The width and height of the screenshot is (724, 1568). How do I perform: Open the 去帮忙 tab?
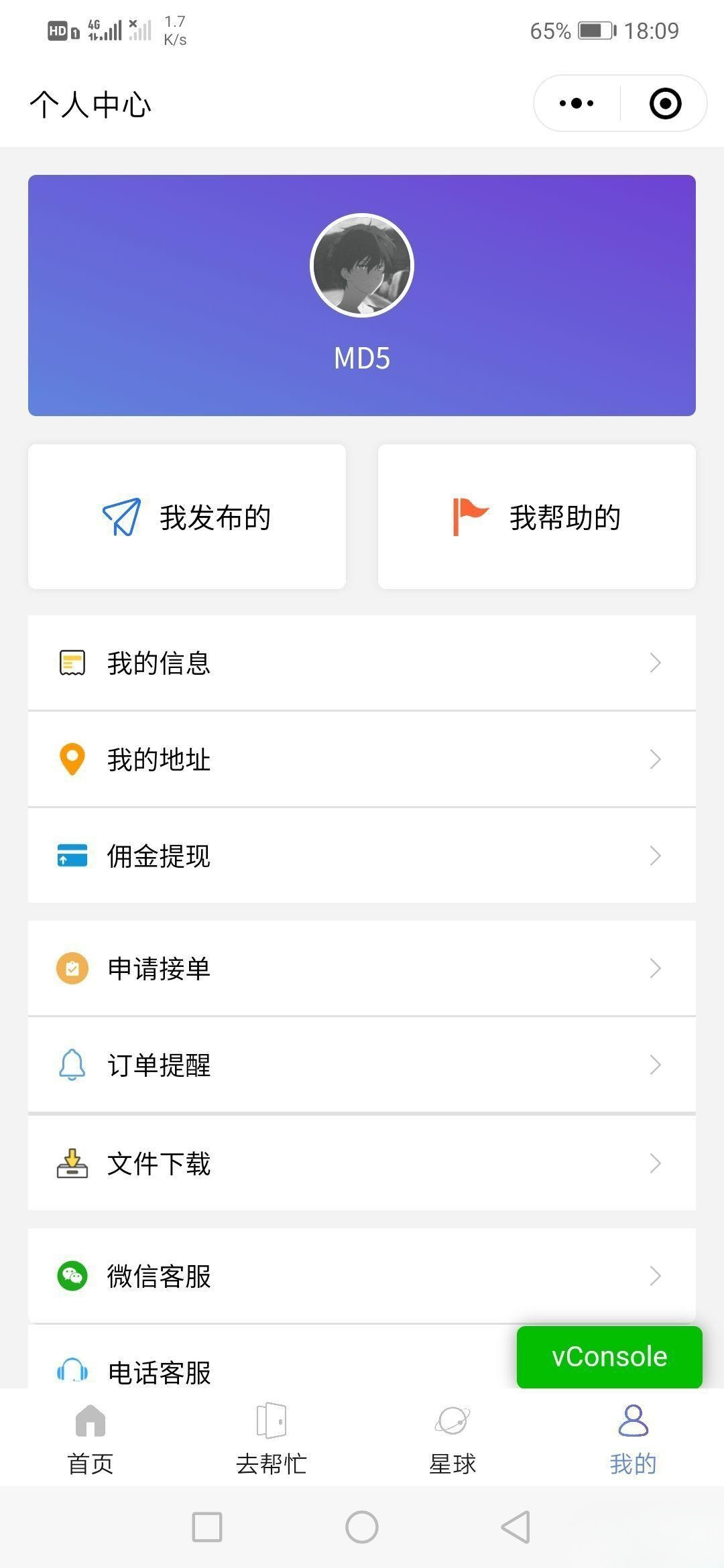point(271,1441)
